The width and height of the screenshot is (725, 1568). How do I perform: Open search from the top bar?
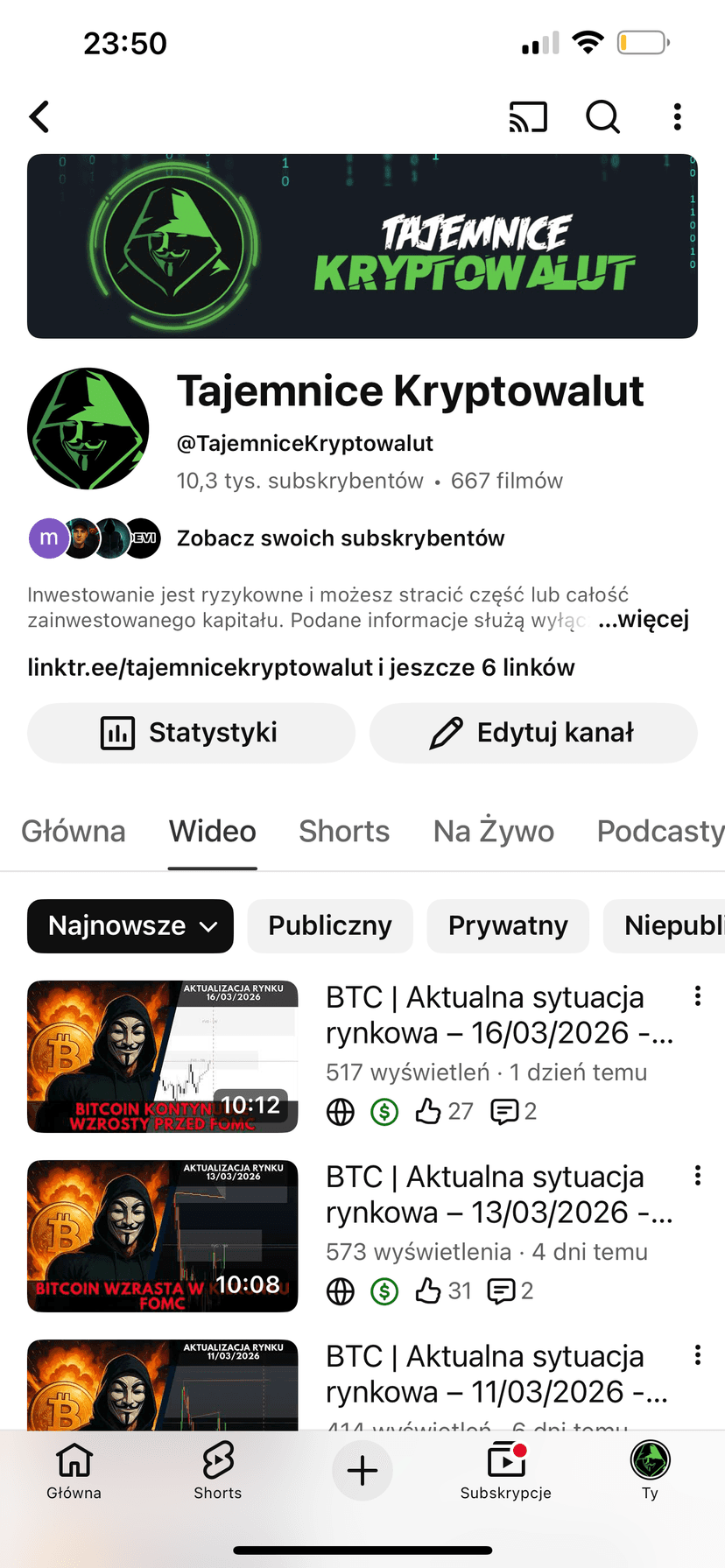[x=602, y=116]
